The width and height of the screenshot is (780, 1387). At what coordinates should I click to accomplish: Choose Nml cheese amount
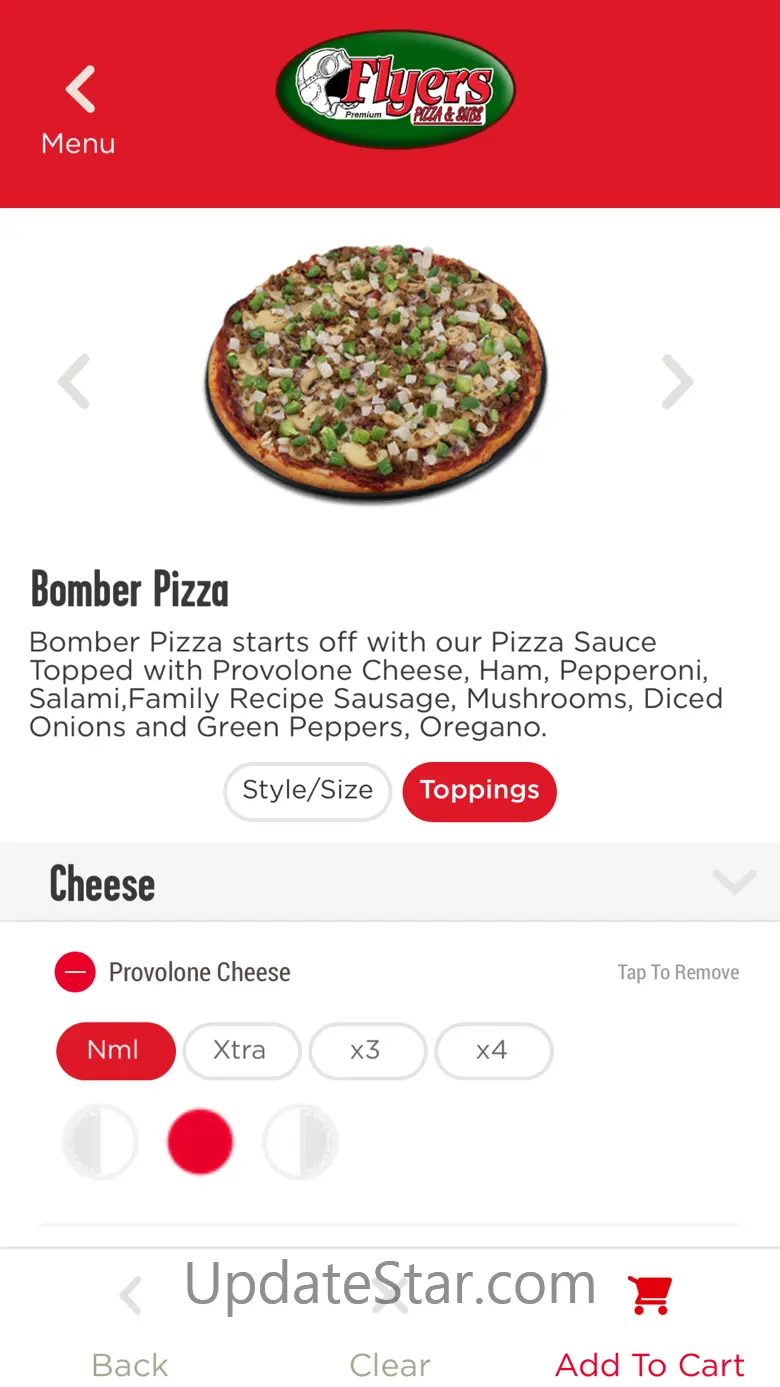click(x=115, y=1051)
